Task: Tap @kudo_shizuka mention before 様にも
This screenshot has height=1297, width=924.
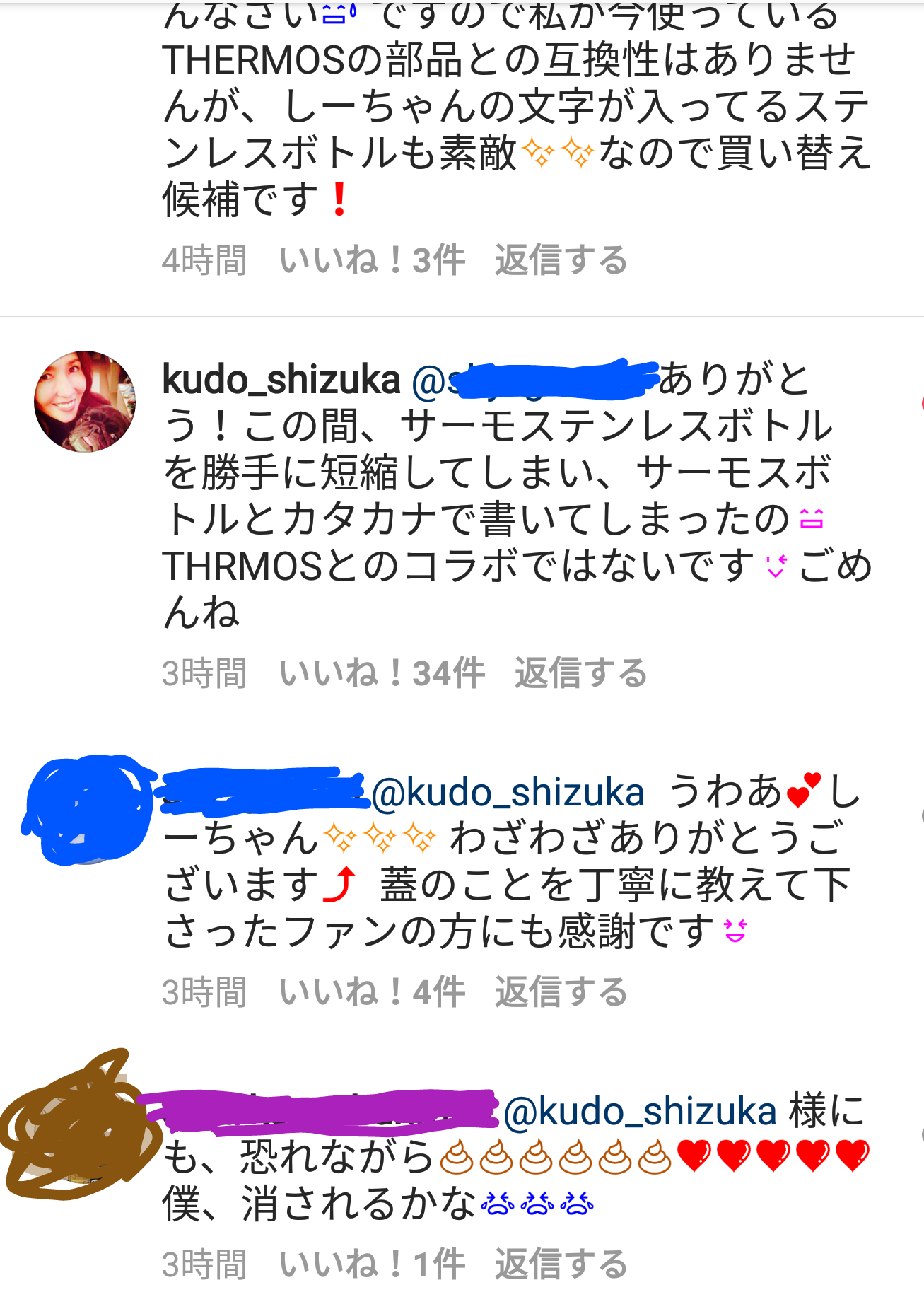Action: point(640,1111)
